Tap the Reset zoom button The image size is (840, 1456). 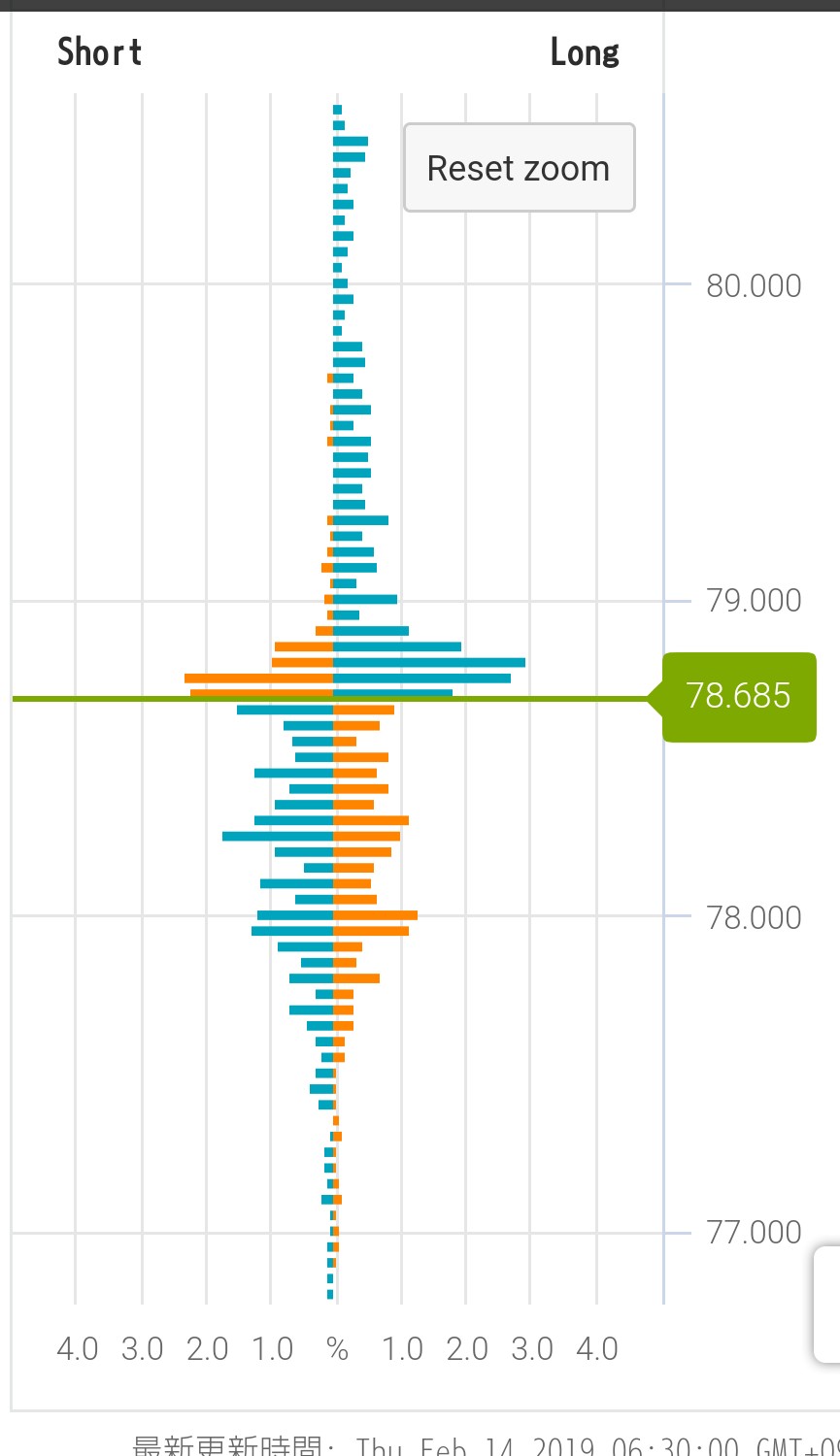pos(519,168)
